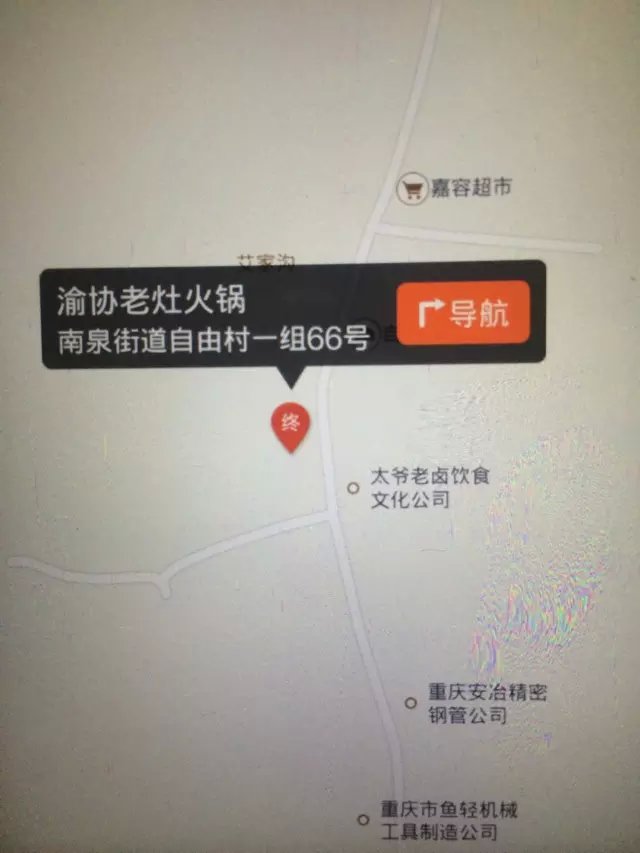Select 重庆安冶精密钢管公司 map point
Image resolution: width=640 pixels, height=853 pixels.
pyautogui.click(x=410, y=703)
